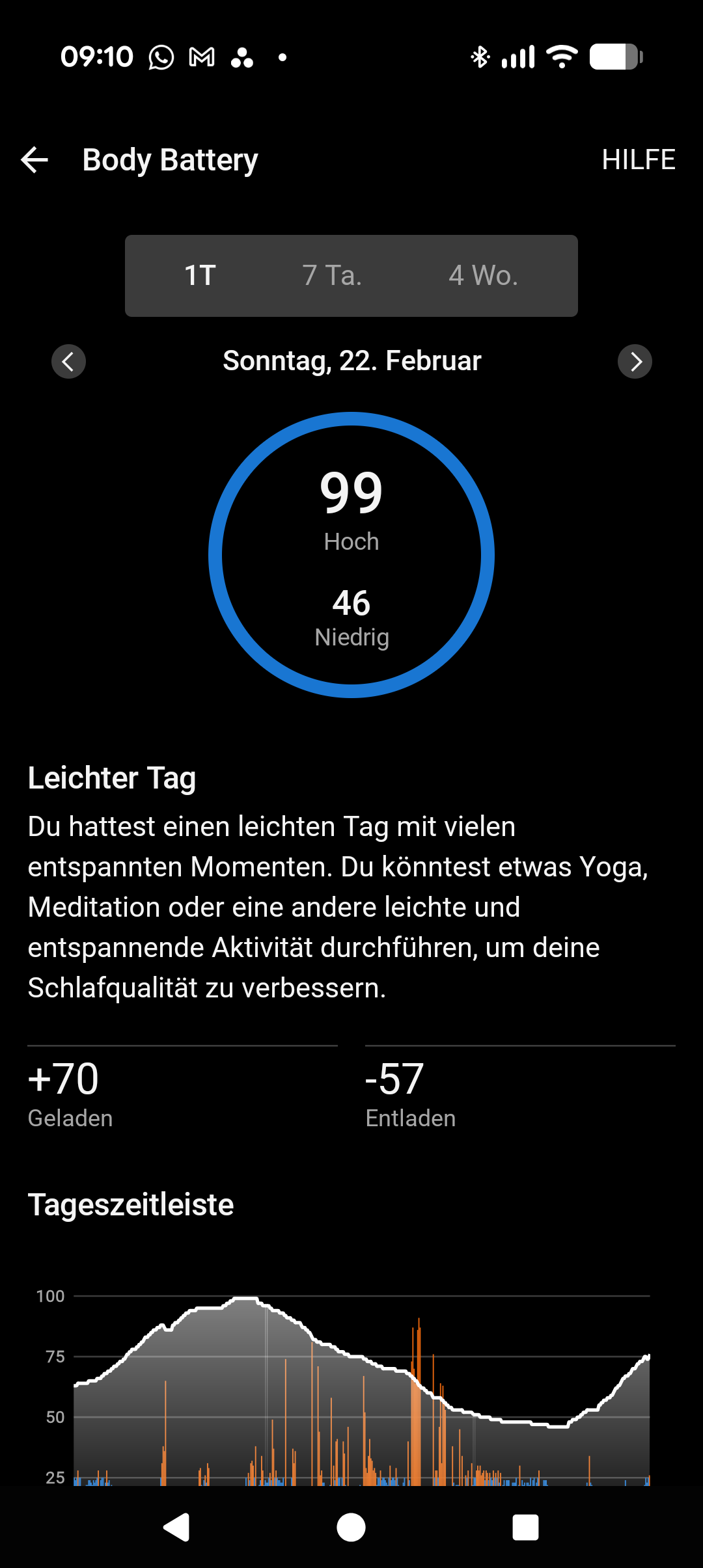
Task: Jump to the next day arrow
Action: click(x=635, y=361)
